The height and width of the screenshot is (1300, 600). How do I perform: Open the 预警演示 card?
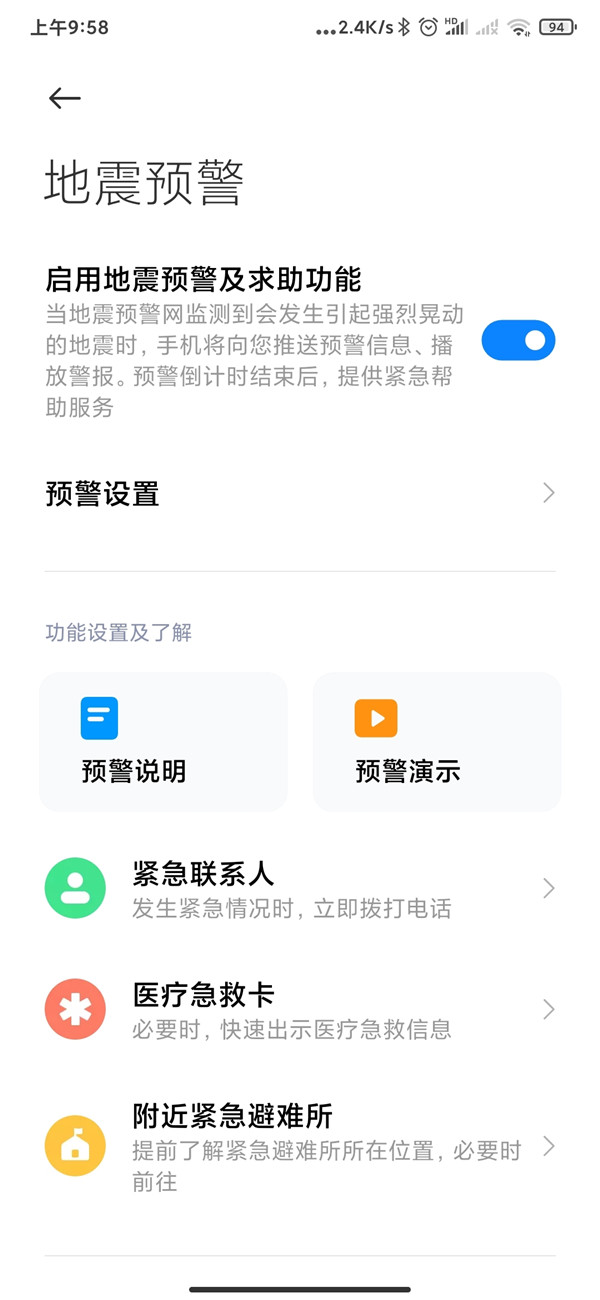coord(436,741)
